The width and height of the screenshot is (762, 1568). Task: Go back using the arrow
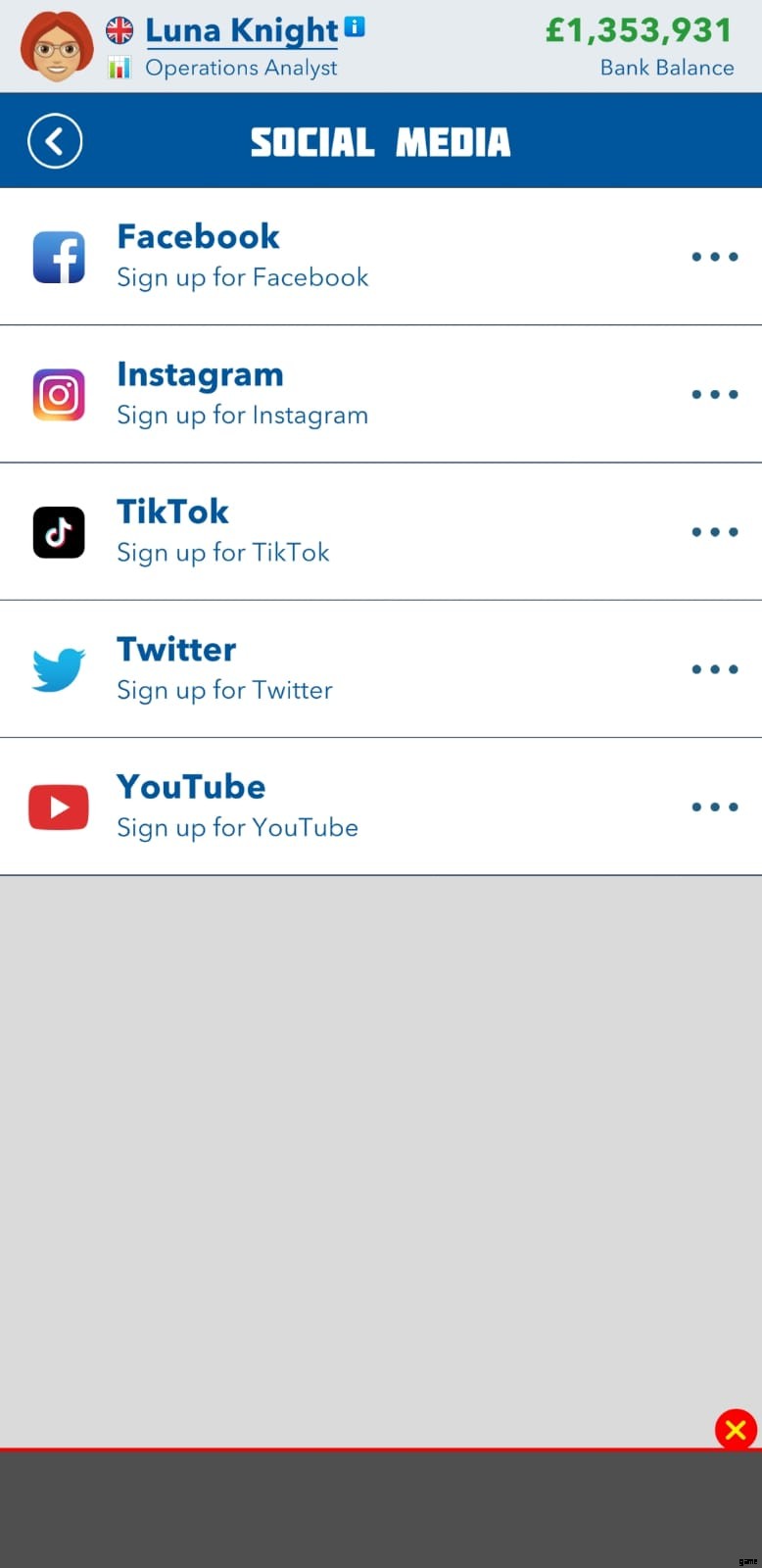[55, 141]
